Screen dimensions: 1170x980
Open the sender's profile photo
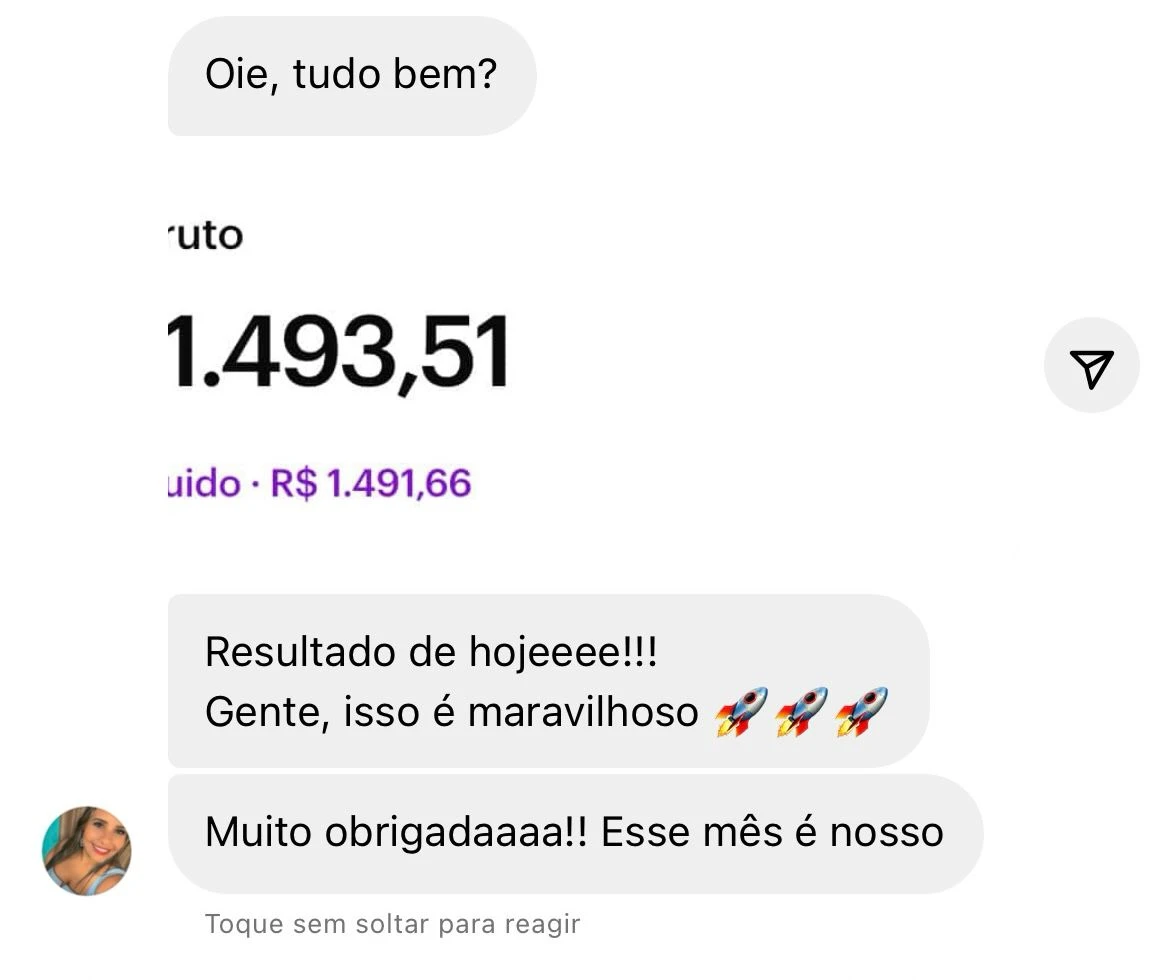(x=86, y=850)
